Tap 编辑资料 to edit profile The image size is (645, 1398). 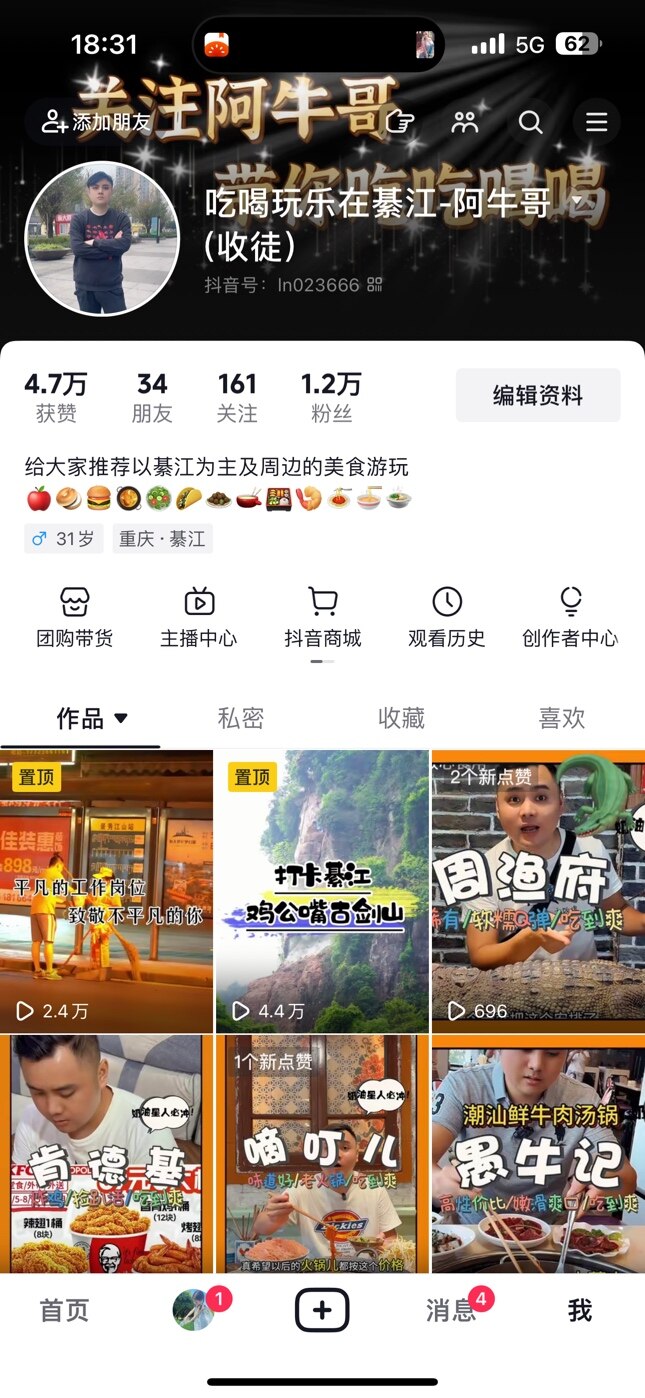(x=537, y=395)
